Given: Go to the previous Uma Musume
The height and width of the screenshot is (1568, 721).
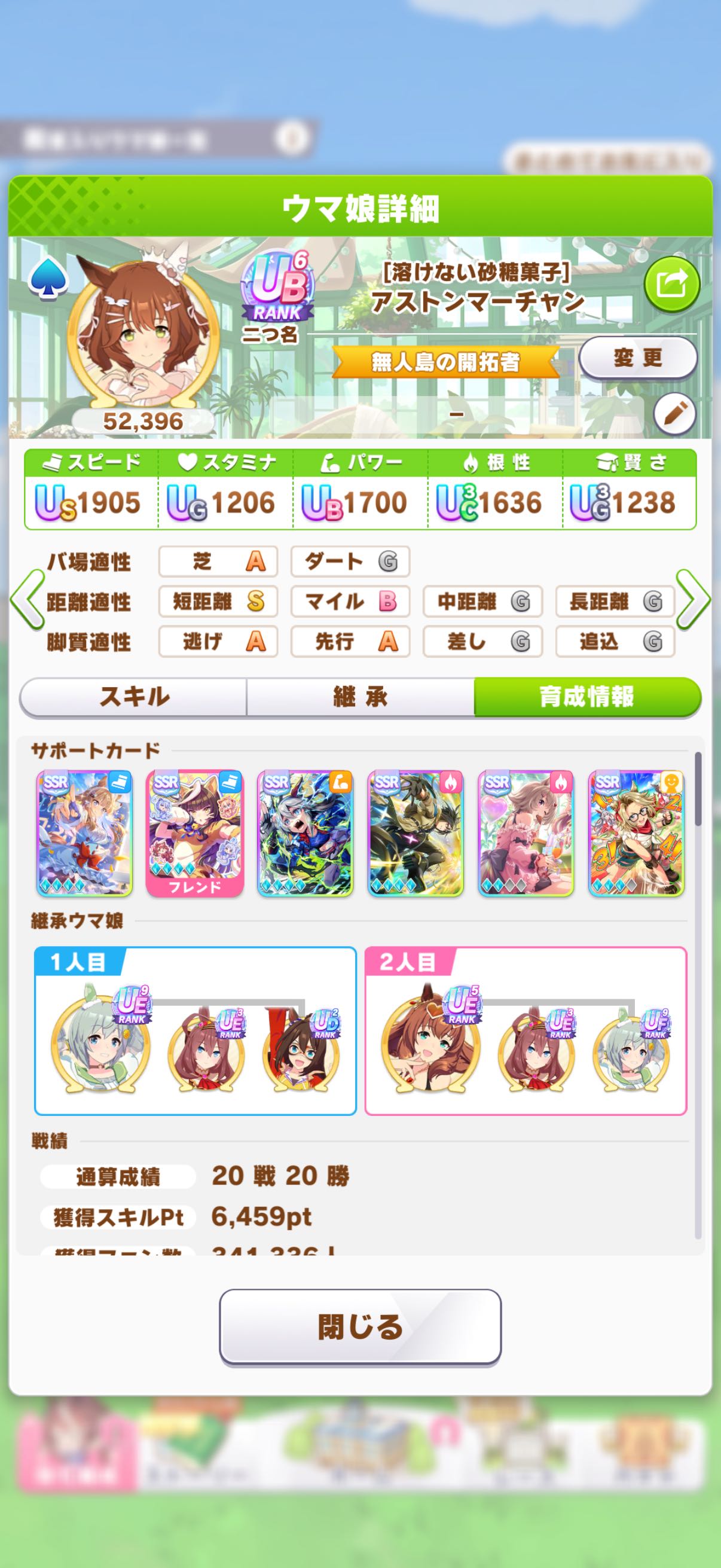Looking at the screenshot, I should pyautogui.click(x=28, y=600).
